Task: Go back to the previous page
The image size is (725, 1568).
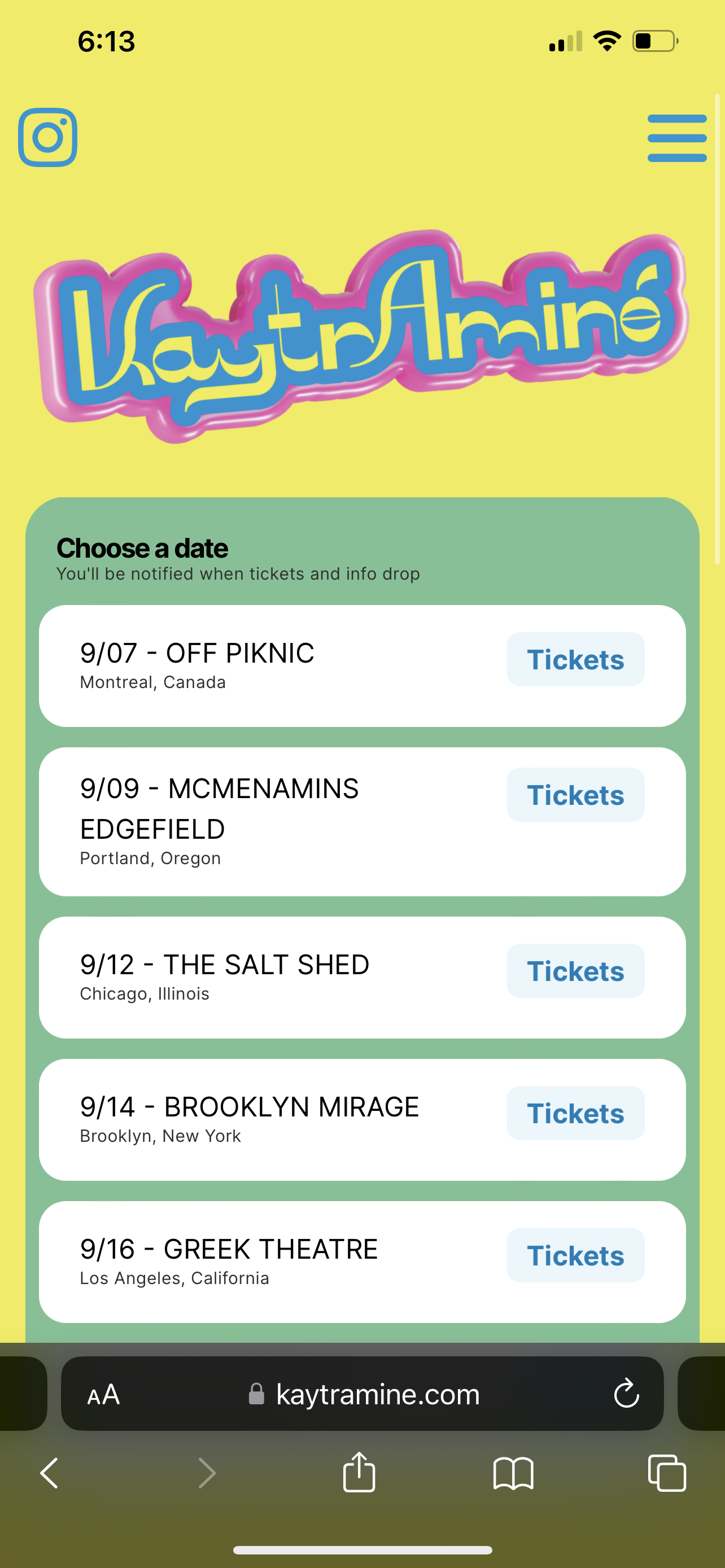Action: pos(49,1473)
